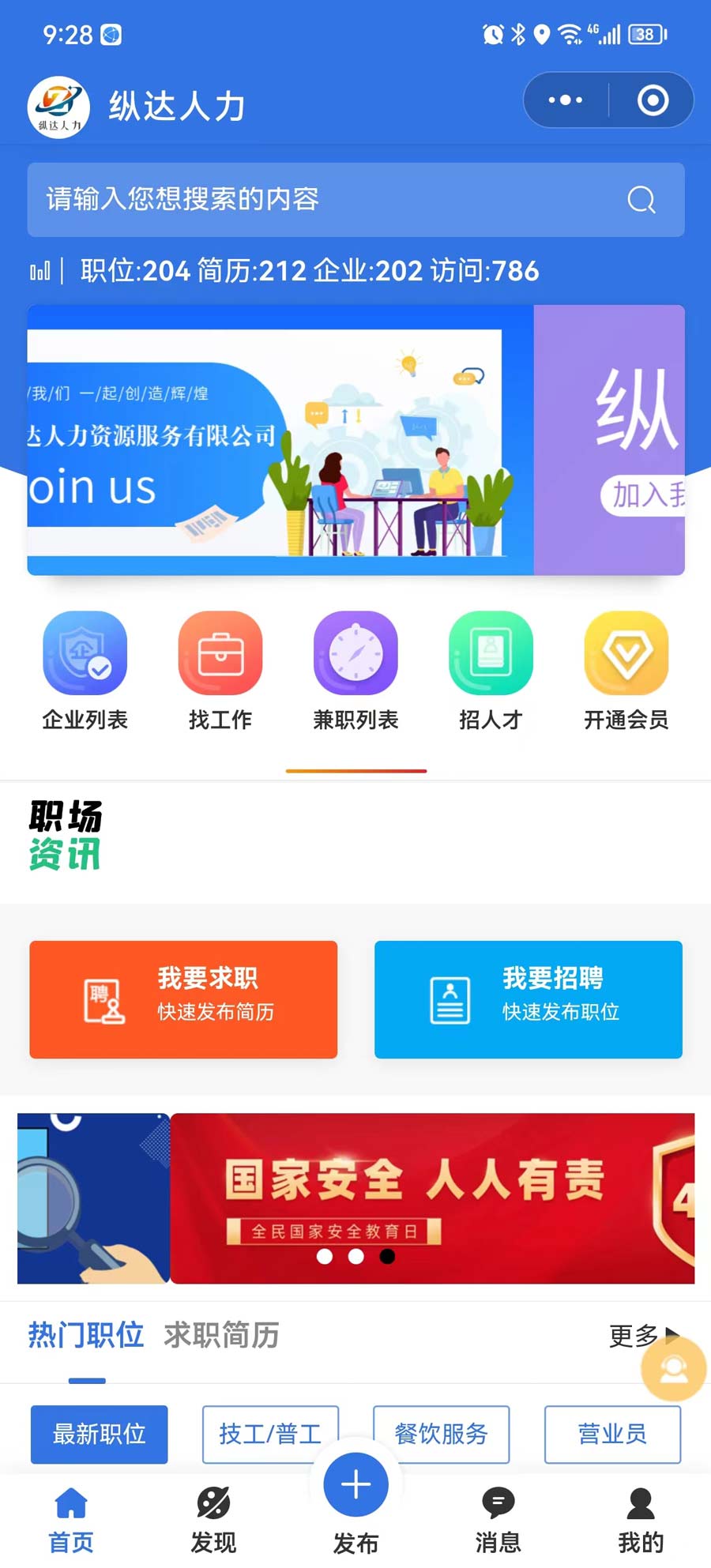Tap the 发布 plus button
Screen dimensions: 711x1568
[355, 1485]
